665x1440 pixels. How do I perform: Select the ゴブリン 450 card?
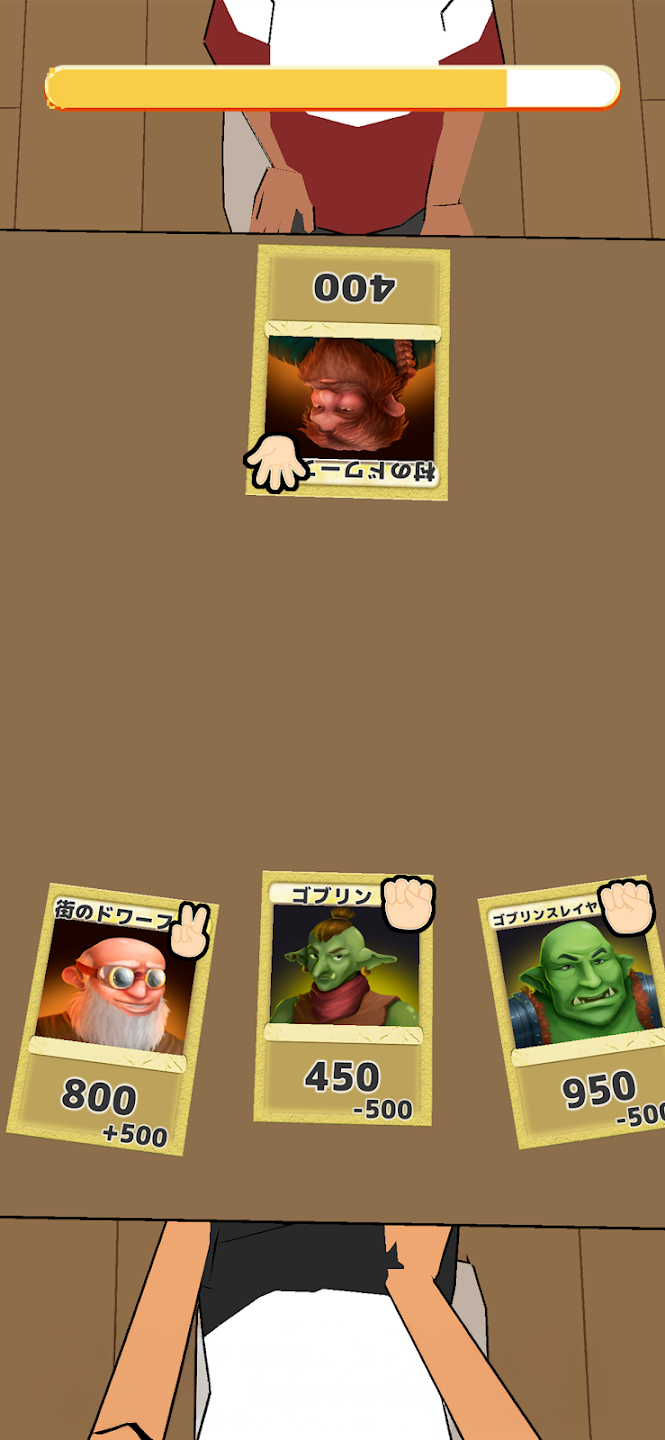pos(345,1000)
